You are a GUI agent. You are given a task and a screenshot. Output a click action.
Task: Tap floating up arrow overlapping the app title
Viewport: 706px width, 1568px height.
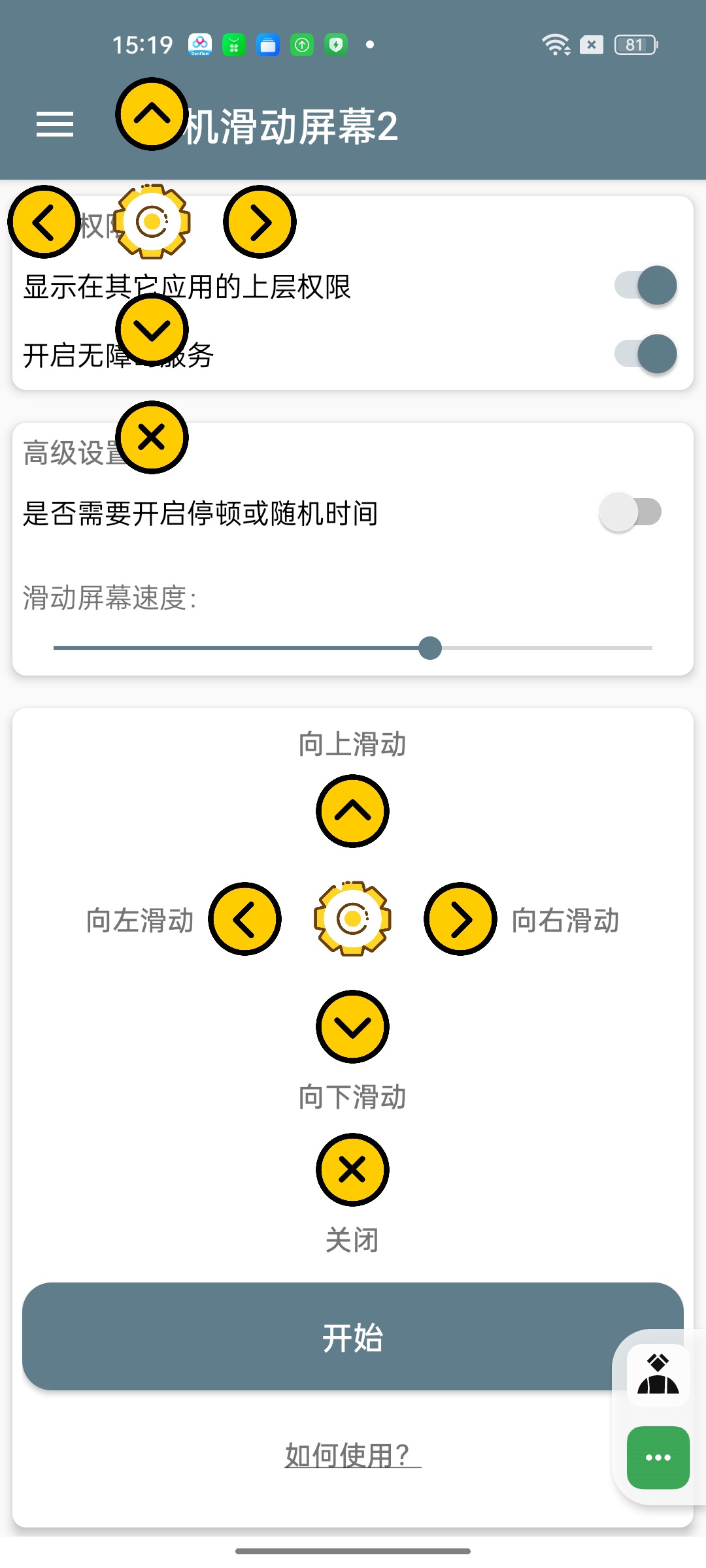coord(152,114)
